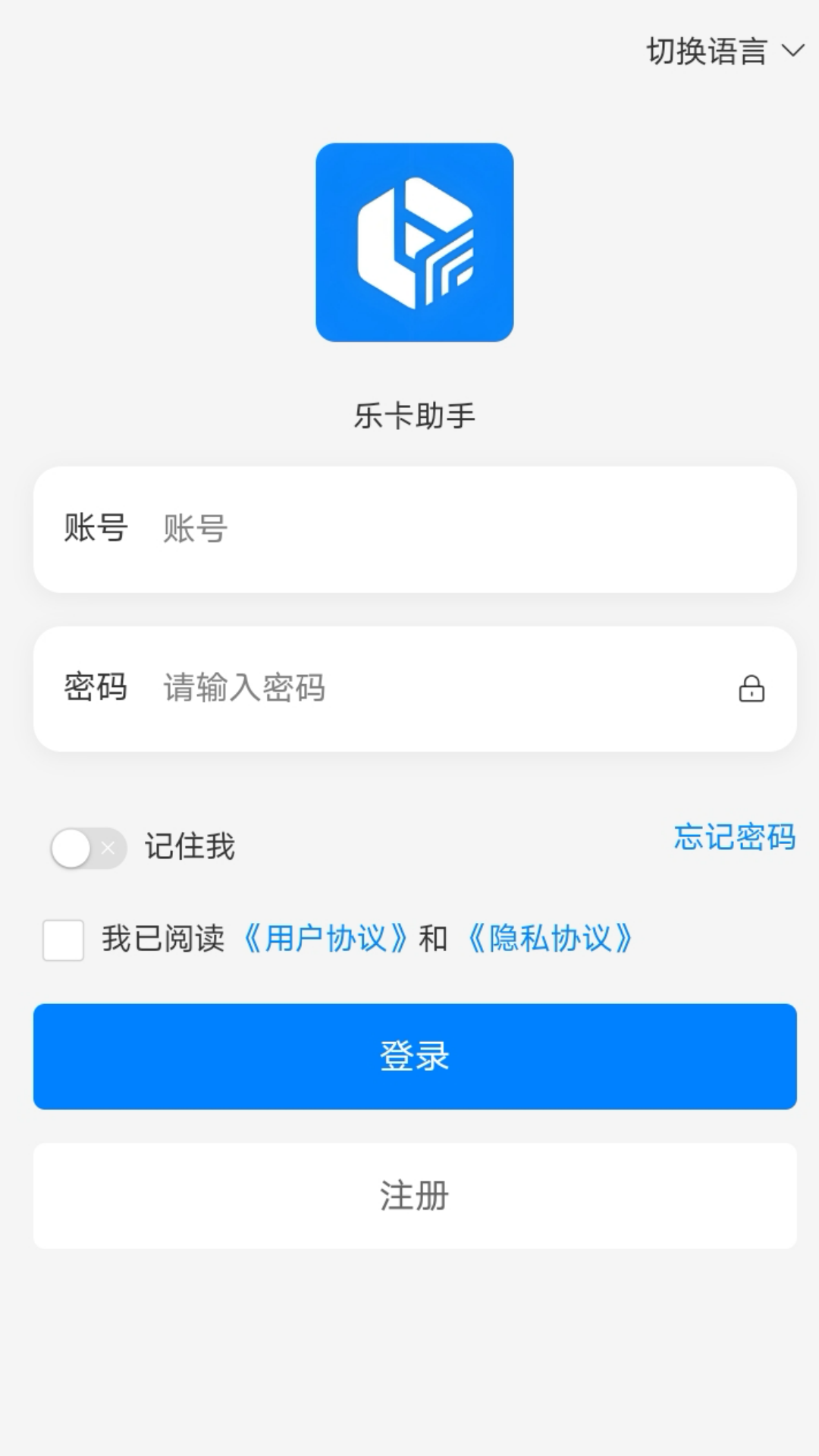Tap the blue 登录 login button

point(415,1056)
